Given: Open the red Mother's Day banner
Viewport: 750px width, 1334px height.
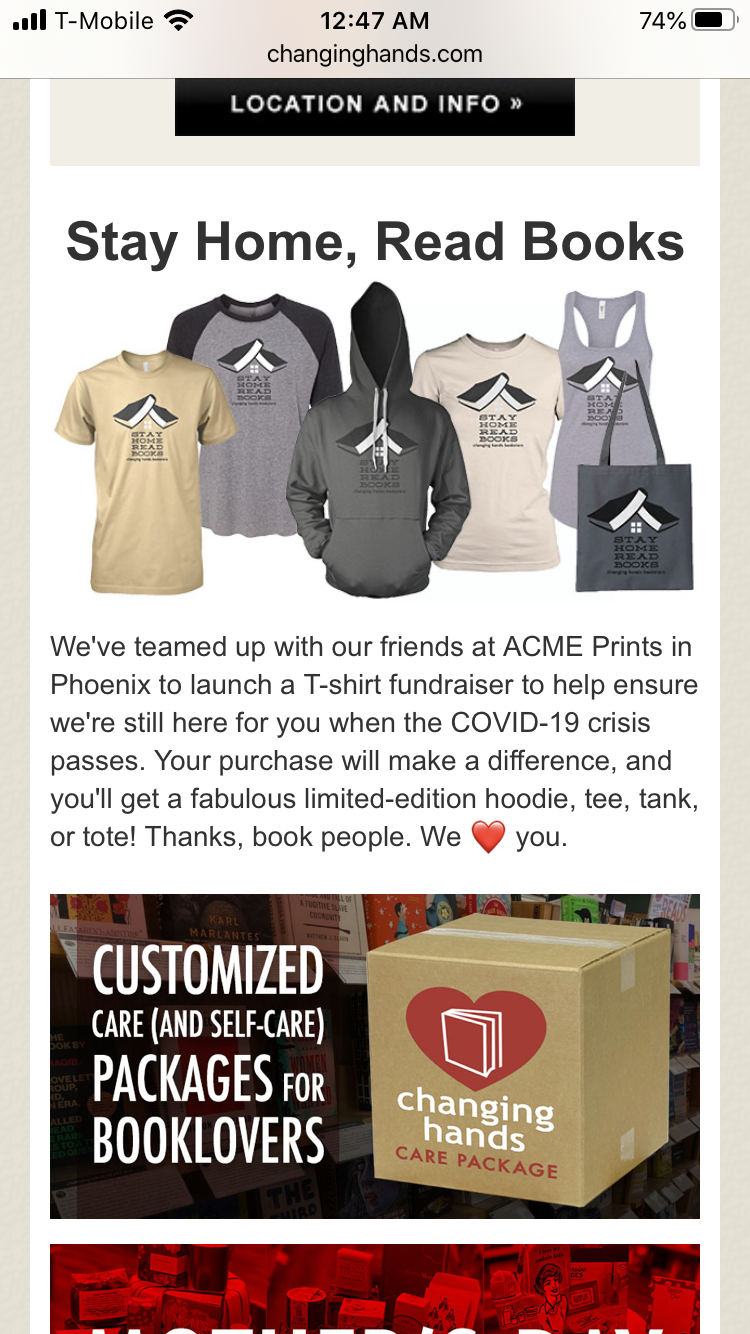Looking at the screenshot, I should 374,1290.
